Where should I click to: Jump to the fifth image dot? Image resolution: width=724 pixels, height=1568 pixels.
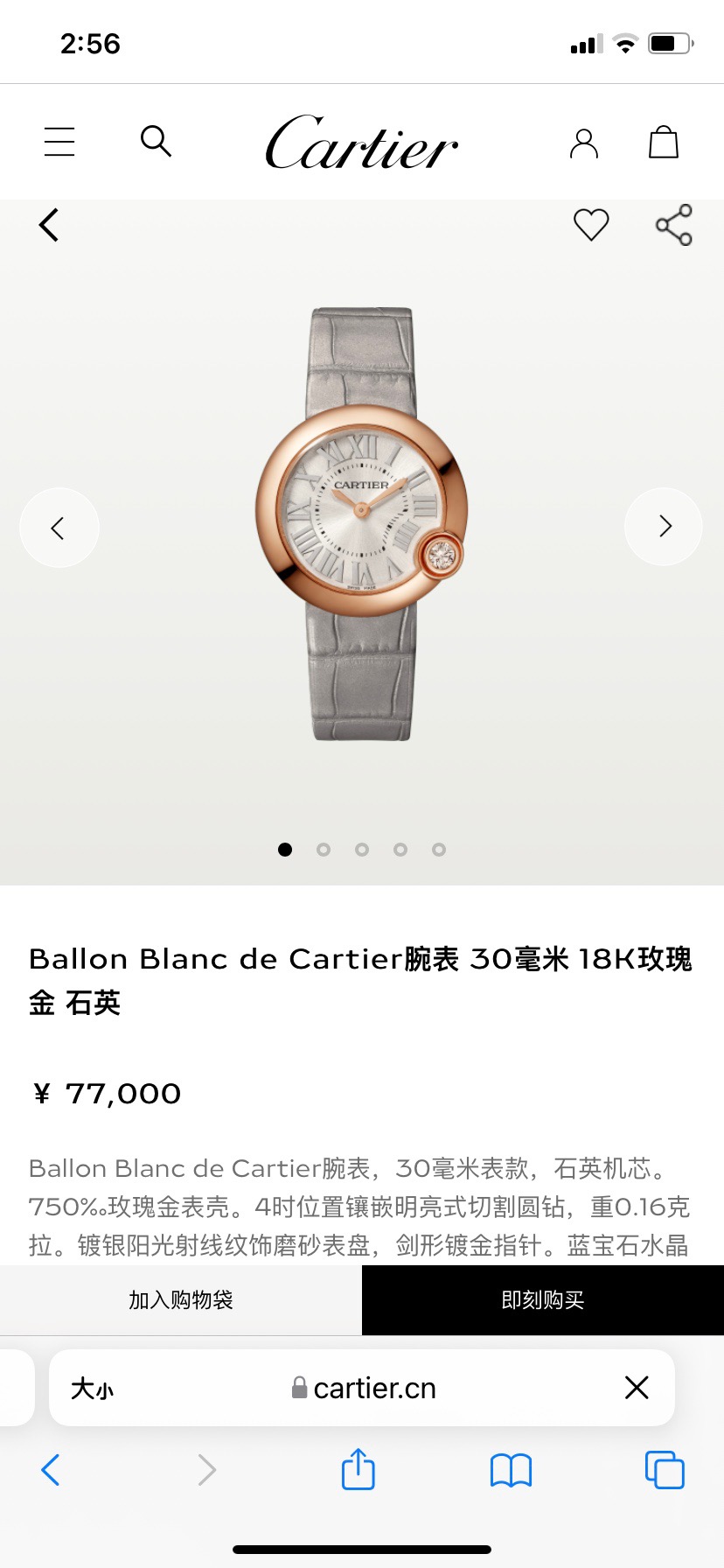439,850
